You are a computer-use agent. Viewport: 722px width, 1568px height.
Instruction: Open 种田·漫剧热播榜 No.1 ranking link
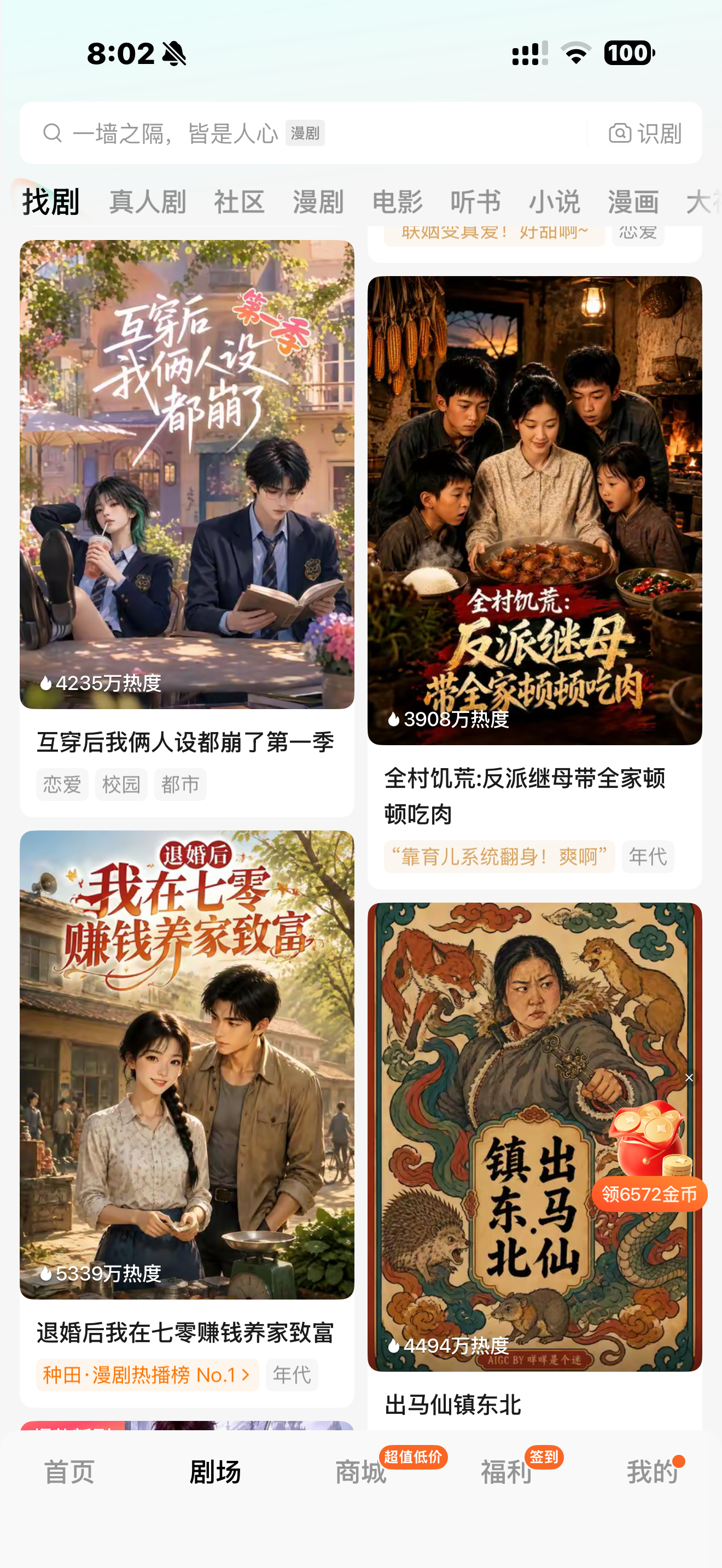(x=147, y=1374)
